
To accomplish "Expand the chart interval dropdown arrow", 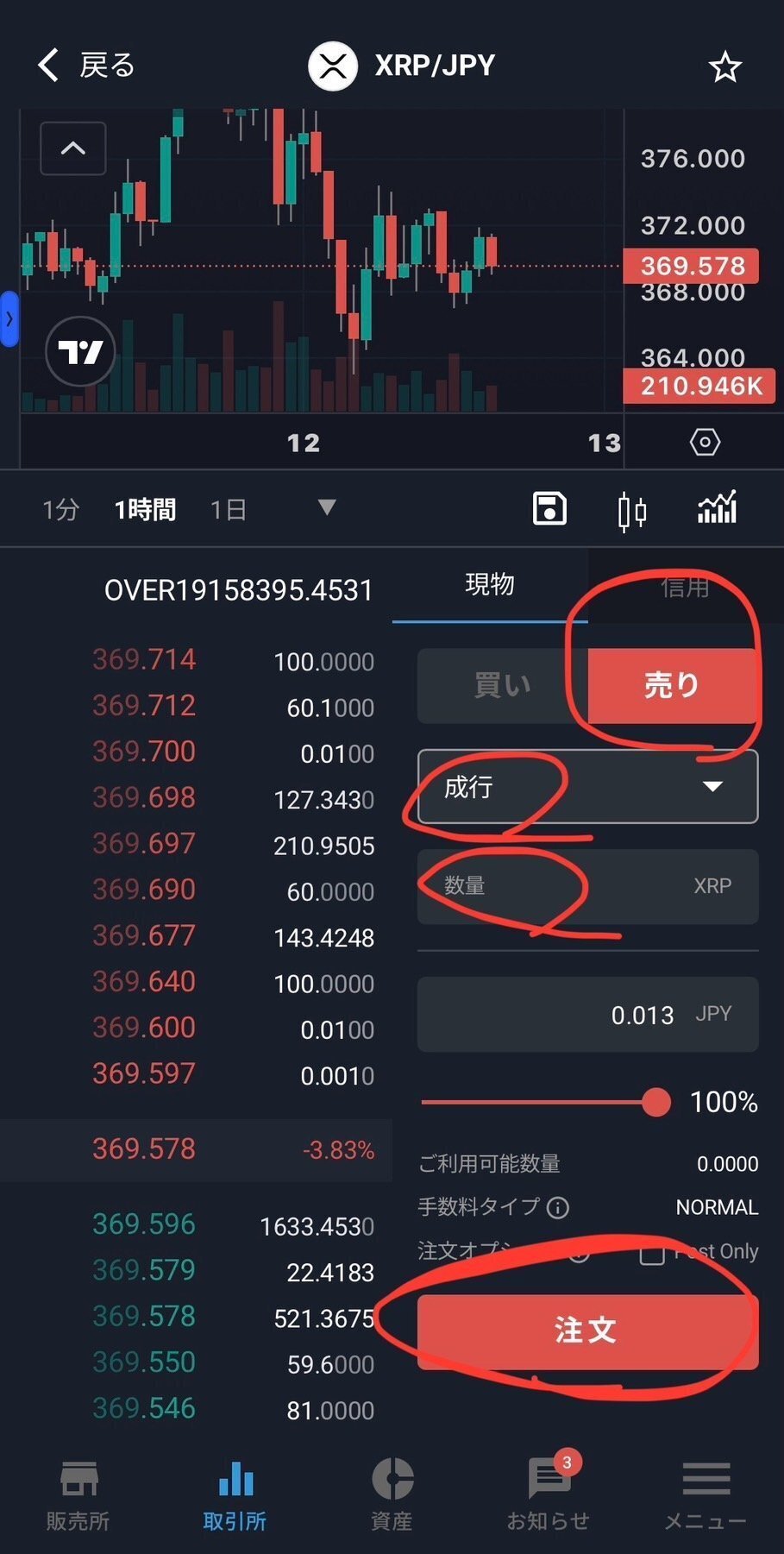I will (x=326, y=506).
